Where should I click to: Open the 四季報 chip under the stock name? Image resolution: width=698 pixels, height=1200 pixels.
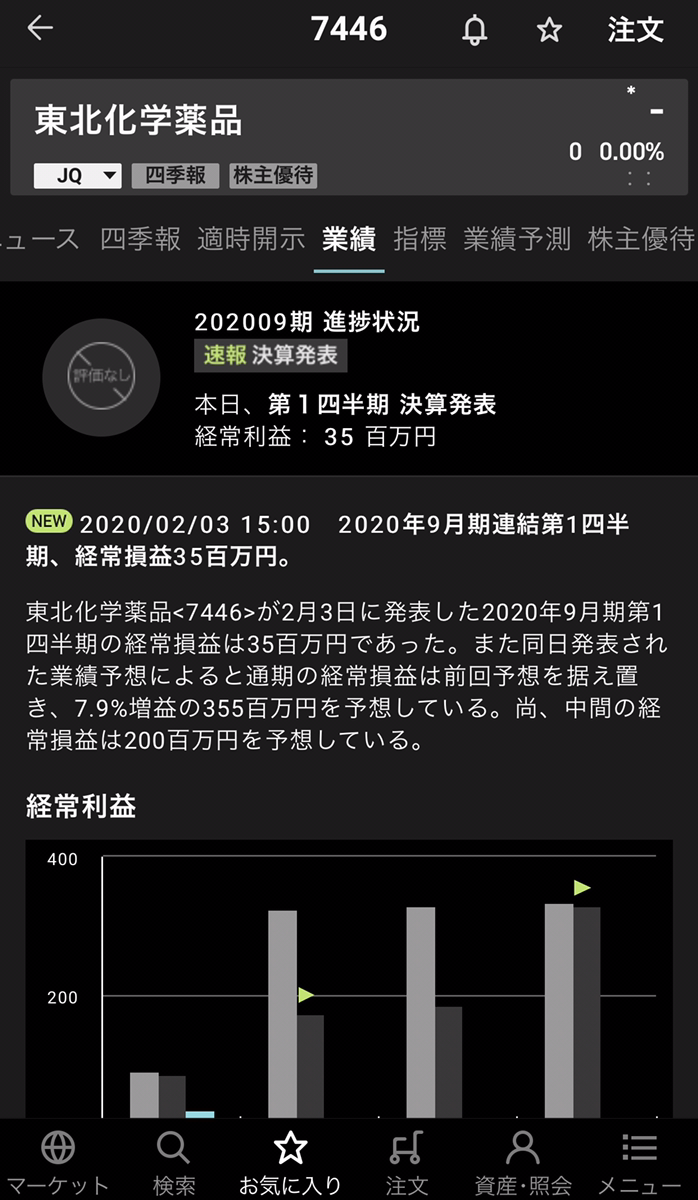175,176
